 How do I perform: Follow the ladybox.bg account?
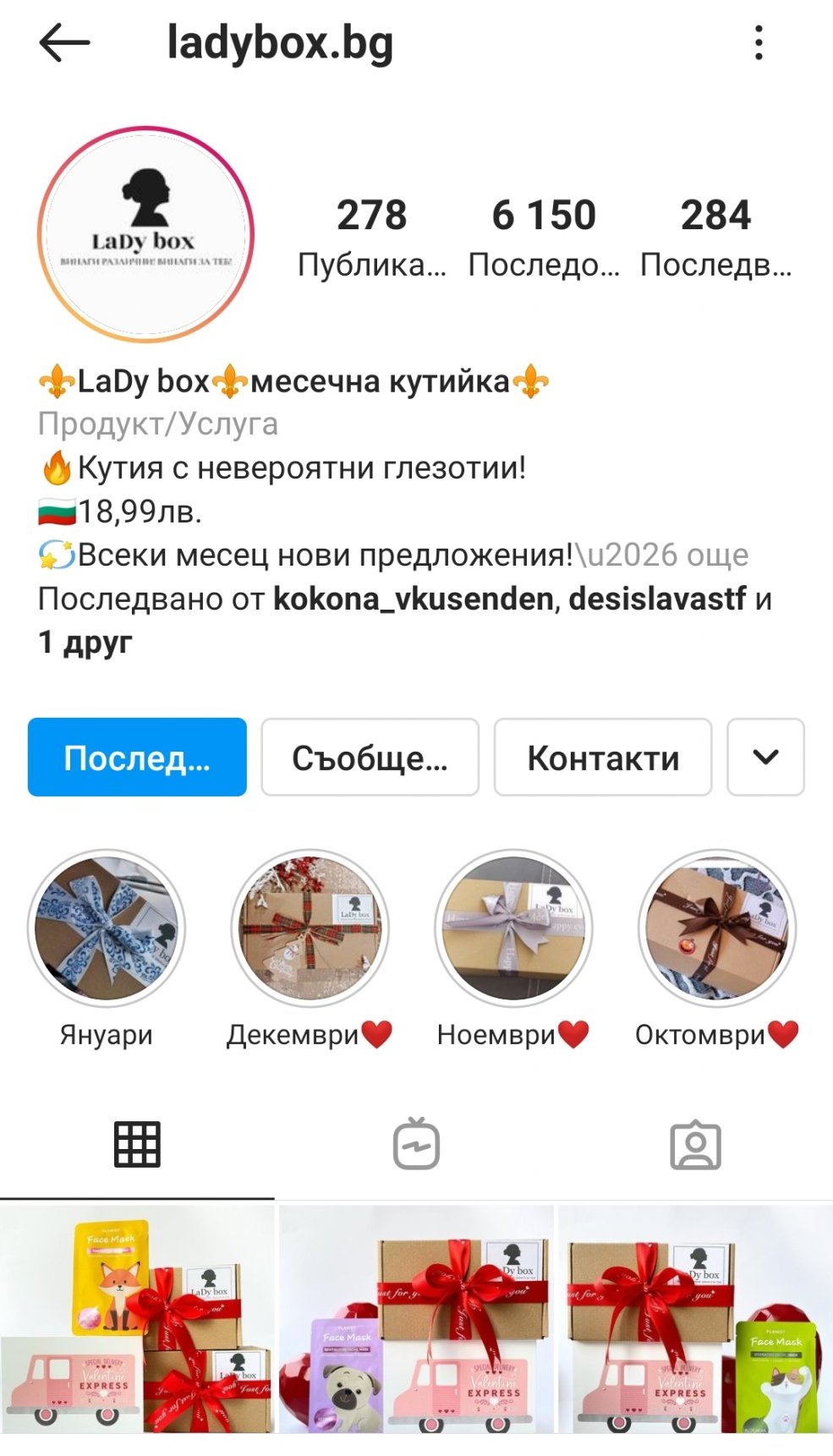(137, 758)
